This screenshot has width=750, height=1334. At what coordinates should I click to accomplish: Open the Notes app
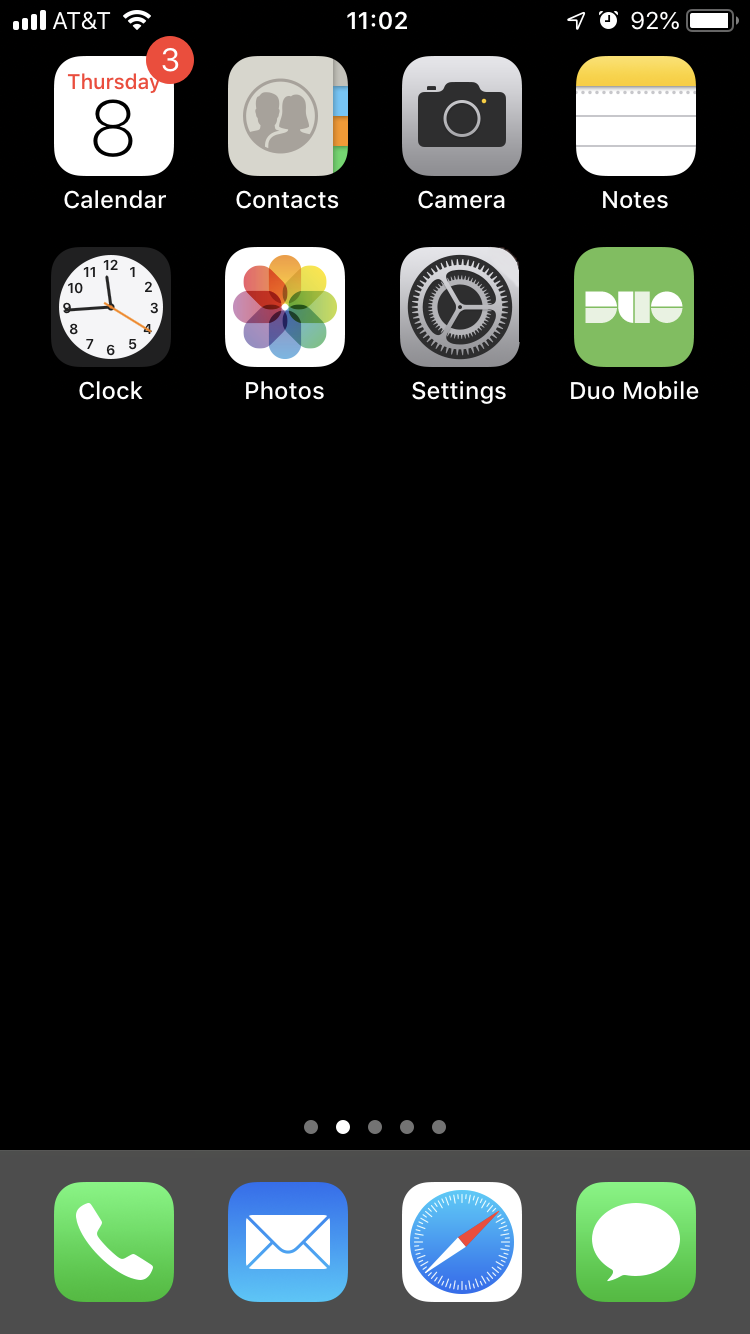pyautogui.click(x=634, y=115)
